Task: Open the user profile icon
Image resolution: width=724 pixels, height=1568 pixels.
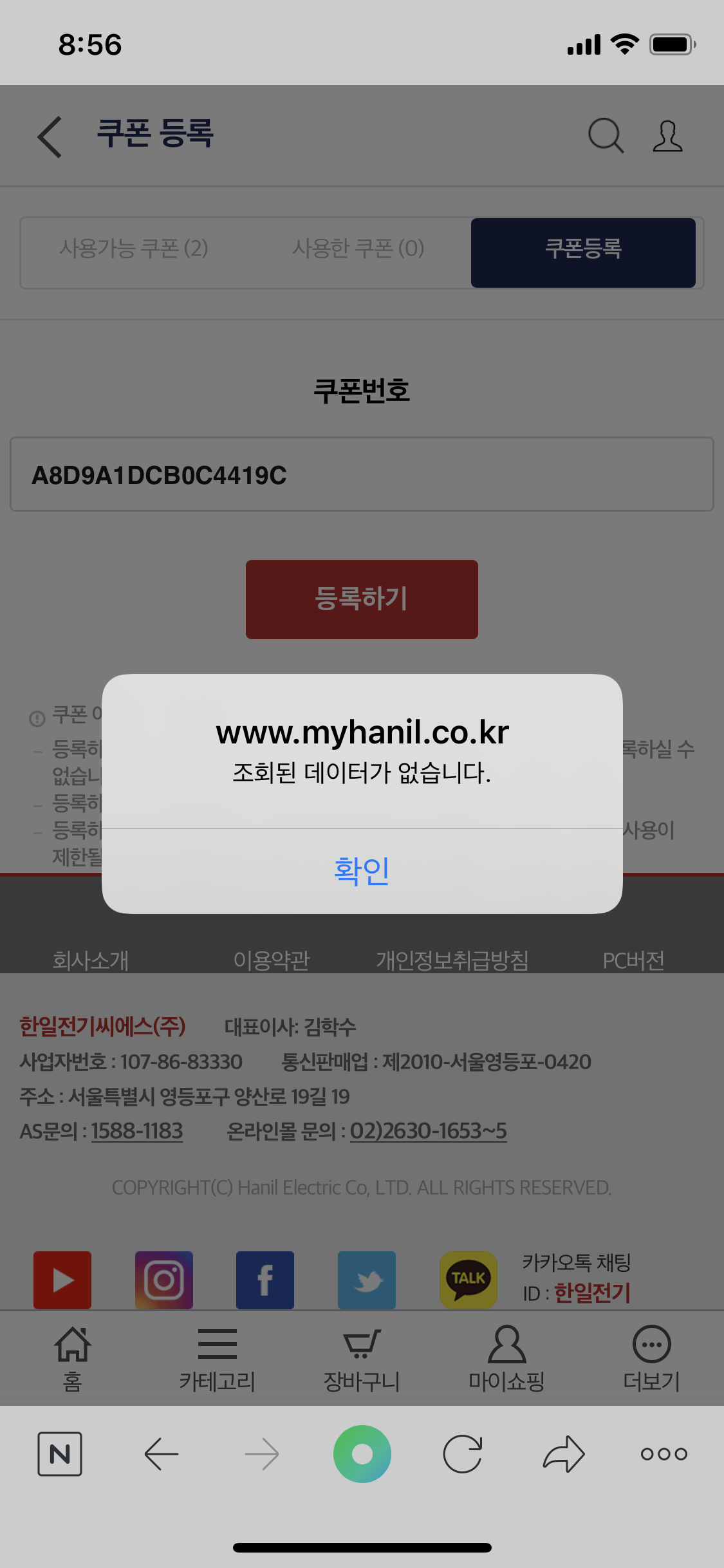Action: click(667, 136)
